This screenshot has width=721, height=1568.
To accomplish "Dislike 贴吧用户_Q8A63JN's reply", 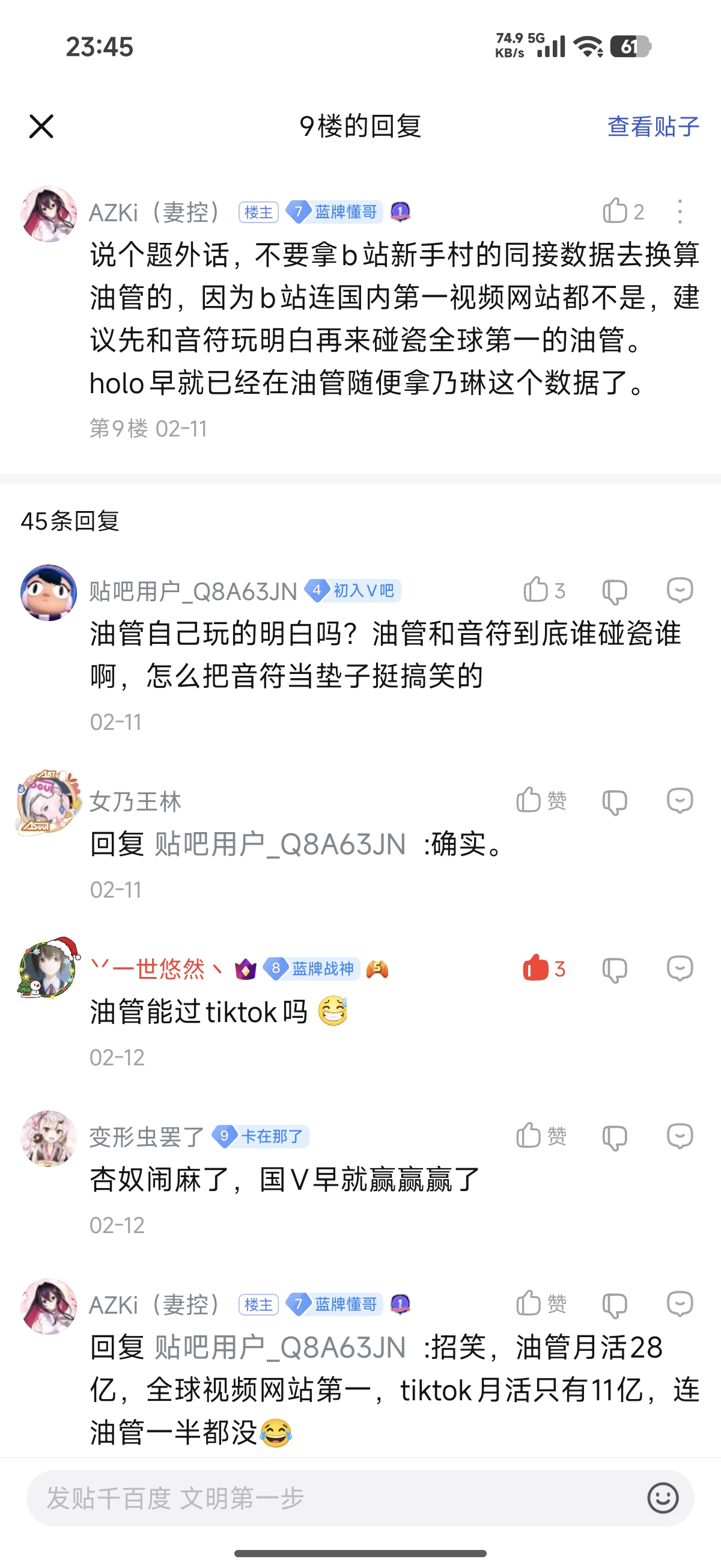I will point(615,591).
